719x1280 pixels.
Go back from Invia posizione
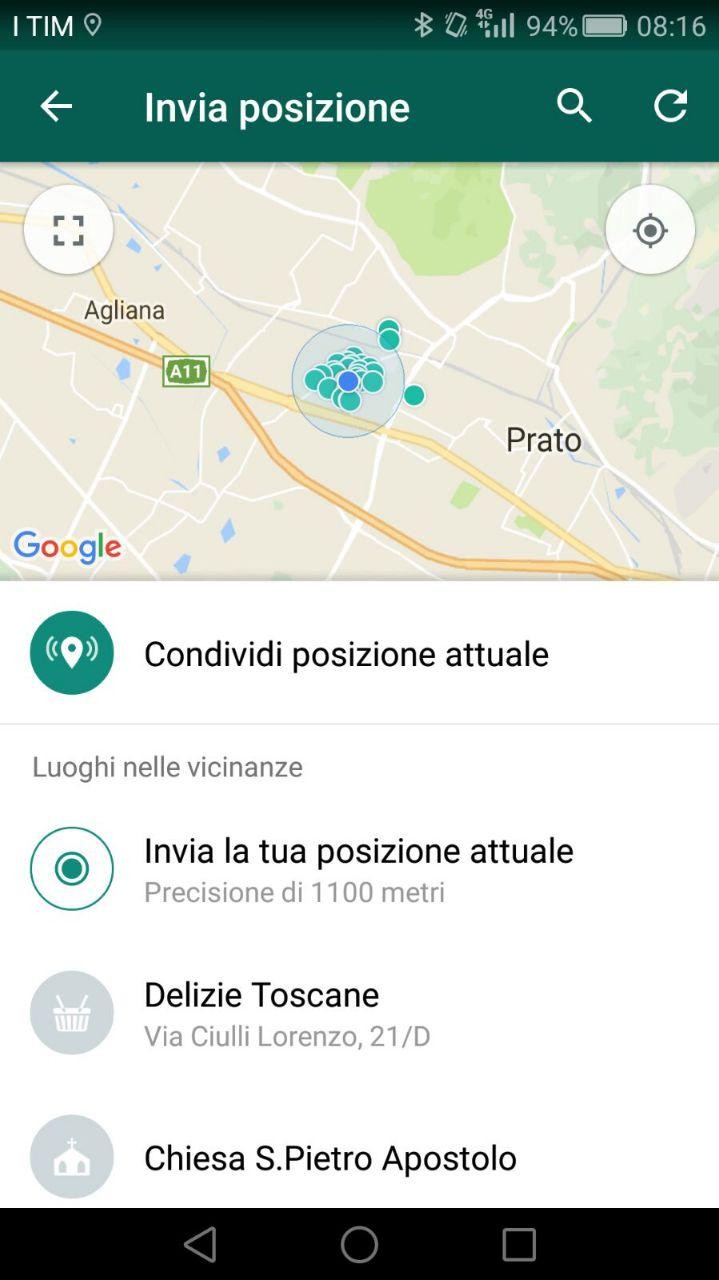pyautogui.click(x=56, y=106)
